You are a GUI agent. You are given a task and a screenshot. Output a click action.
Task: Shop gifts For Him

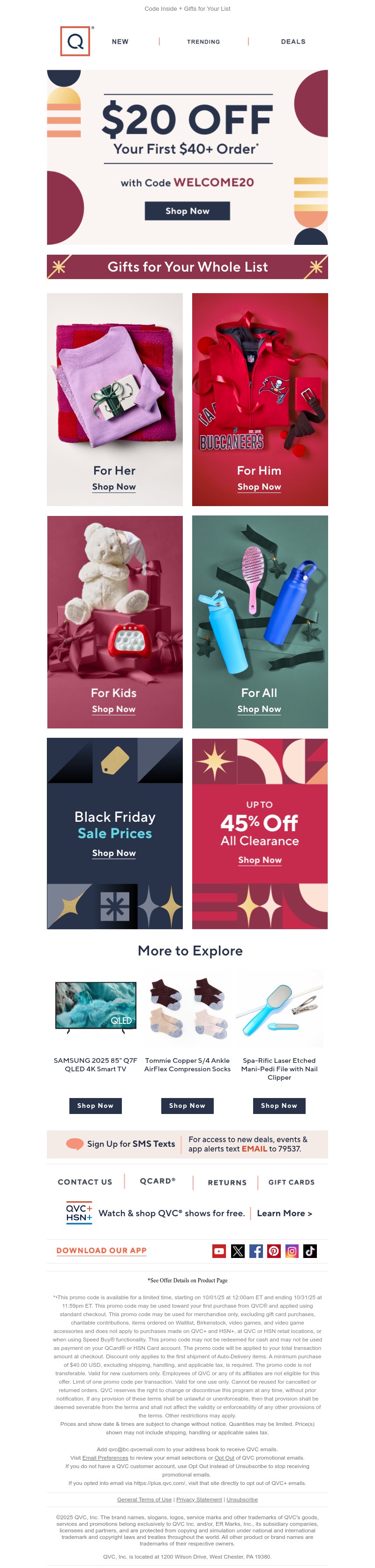[259, 487]
